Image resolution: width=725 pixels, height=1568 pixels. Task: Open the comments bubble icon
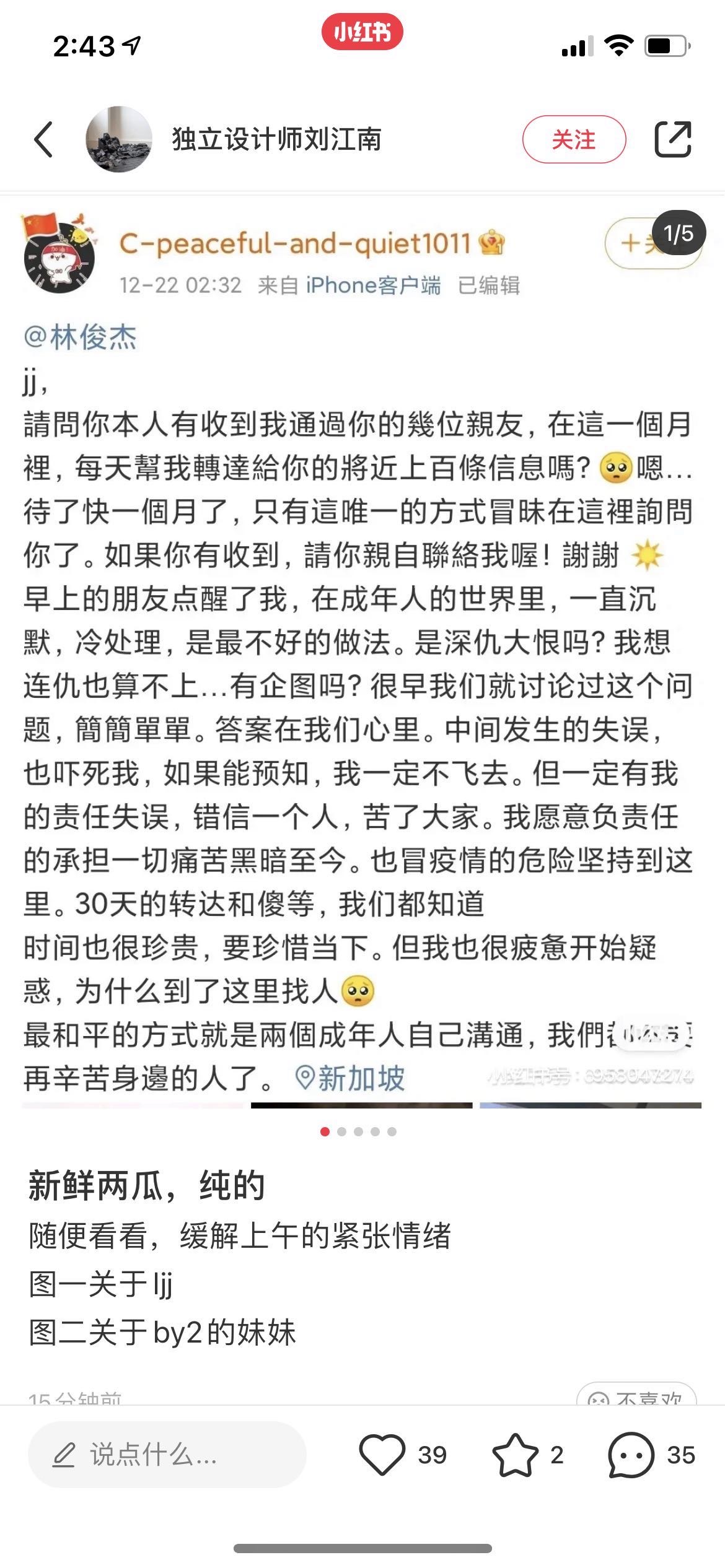631,1455
